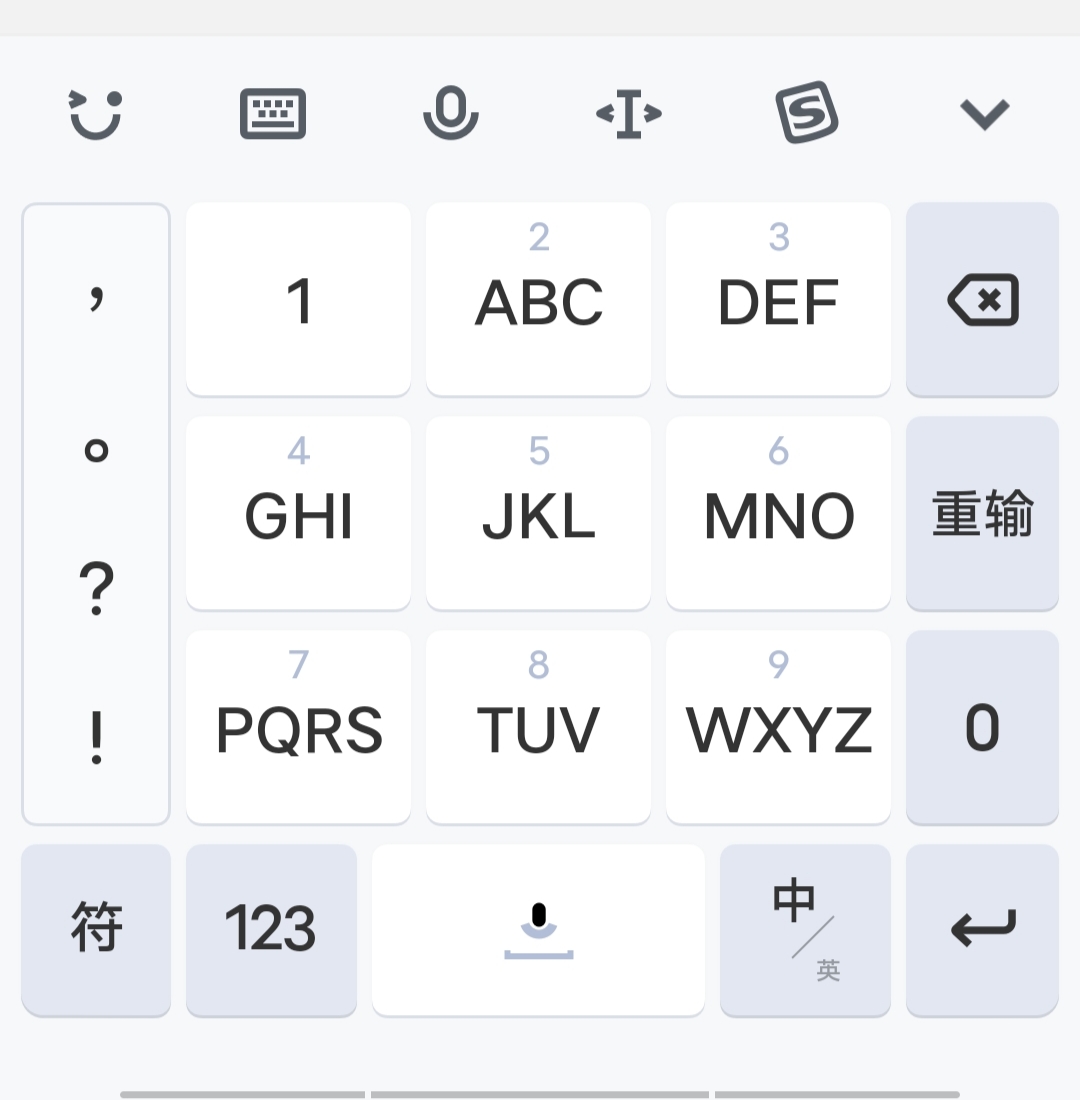Tap the JKL key
Image resolution: width=1080 pixels, height=1100 pixels.
tap(538, 512)
